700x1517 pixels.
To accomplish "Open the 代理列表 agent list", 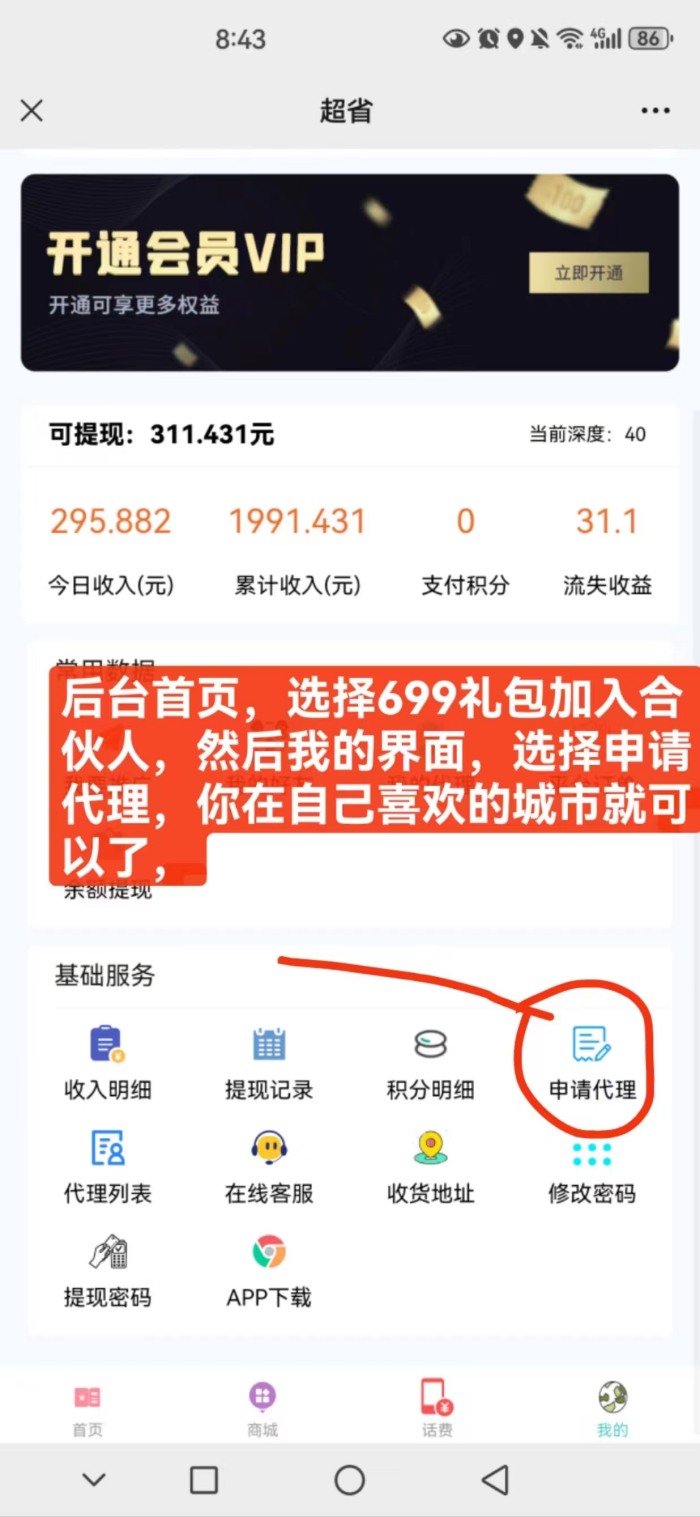I will 107,1166.
